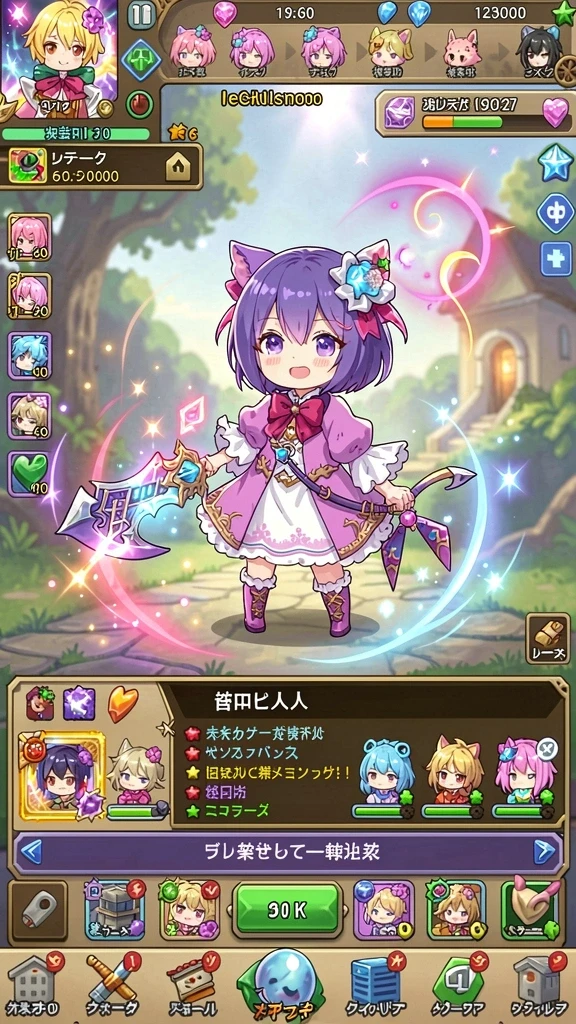Select the green heart tile on the left column
Screen dimensions: 576x1024
29,474
